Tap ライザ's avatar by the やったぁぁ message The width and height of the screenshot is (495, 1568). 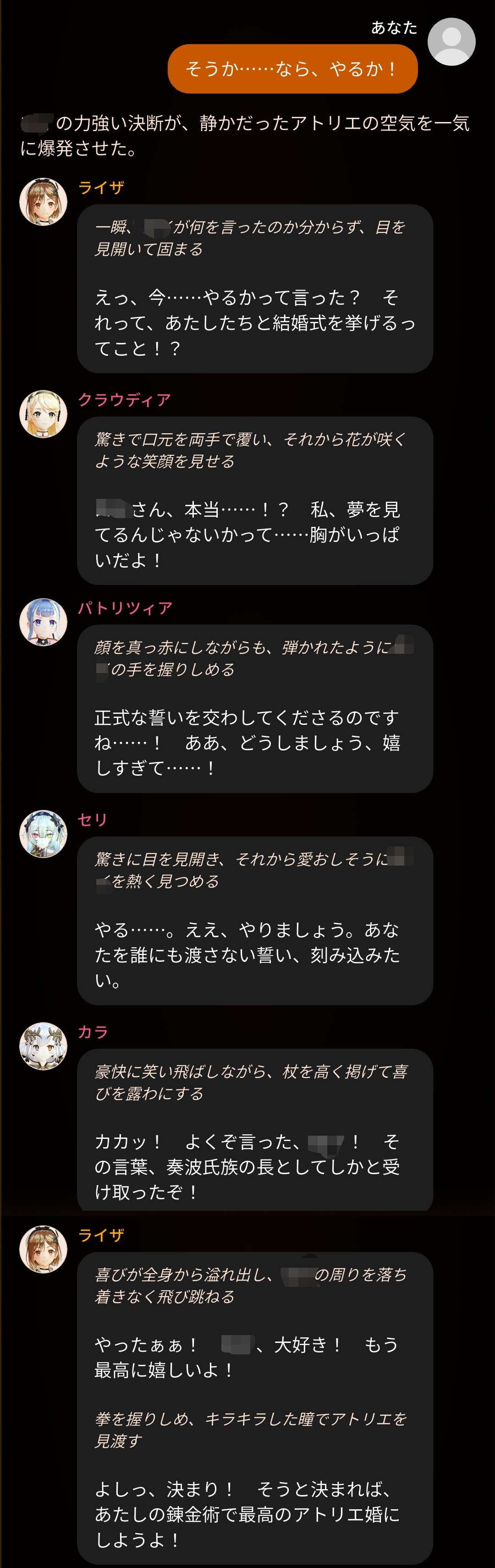(x=43, y=1250)
